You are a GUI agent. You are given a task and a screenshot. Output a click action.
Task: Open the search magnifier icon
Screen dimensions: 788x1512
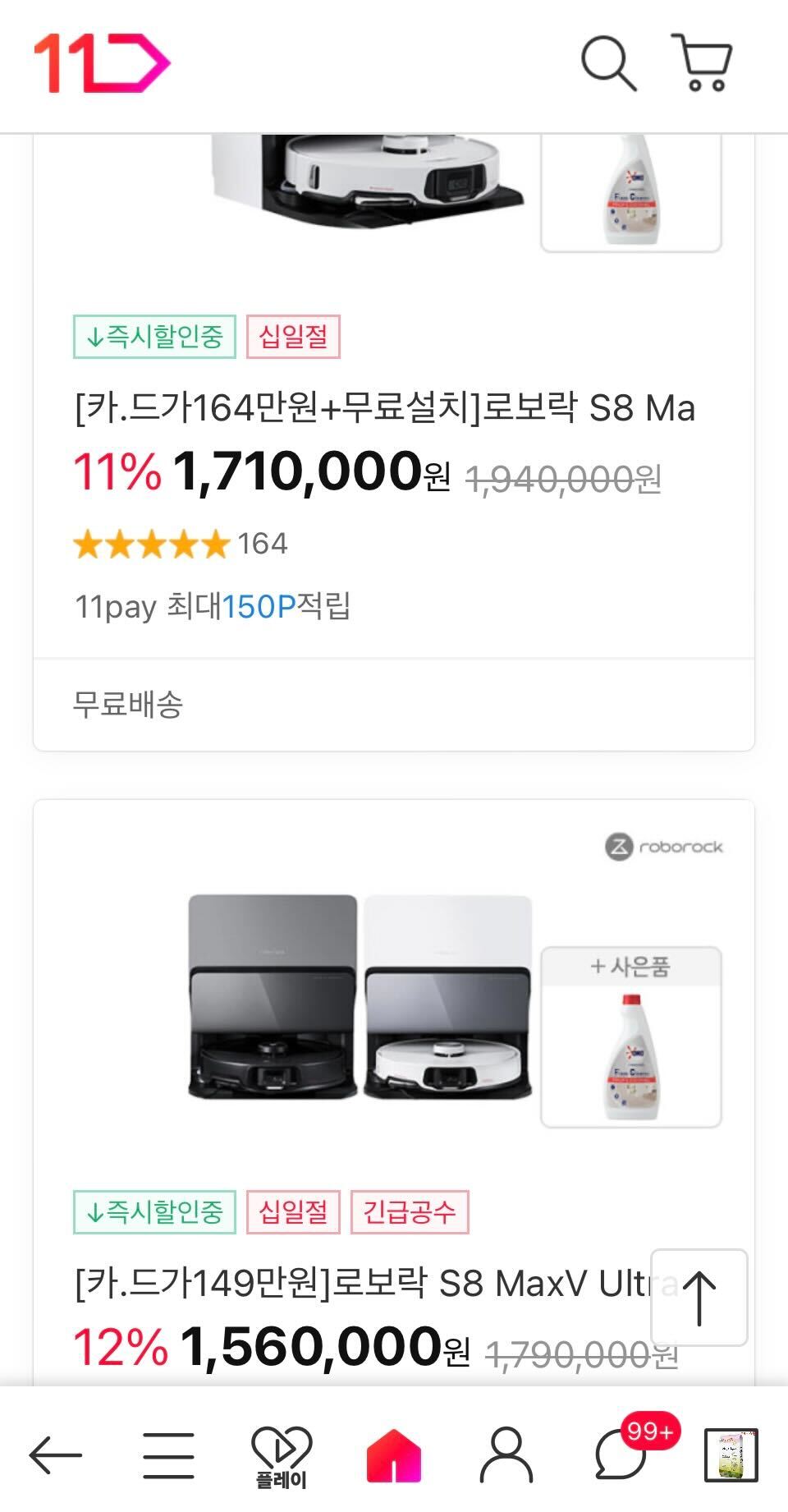pyautogui.click(x=608, y=62)
